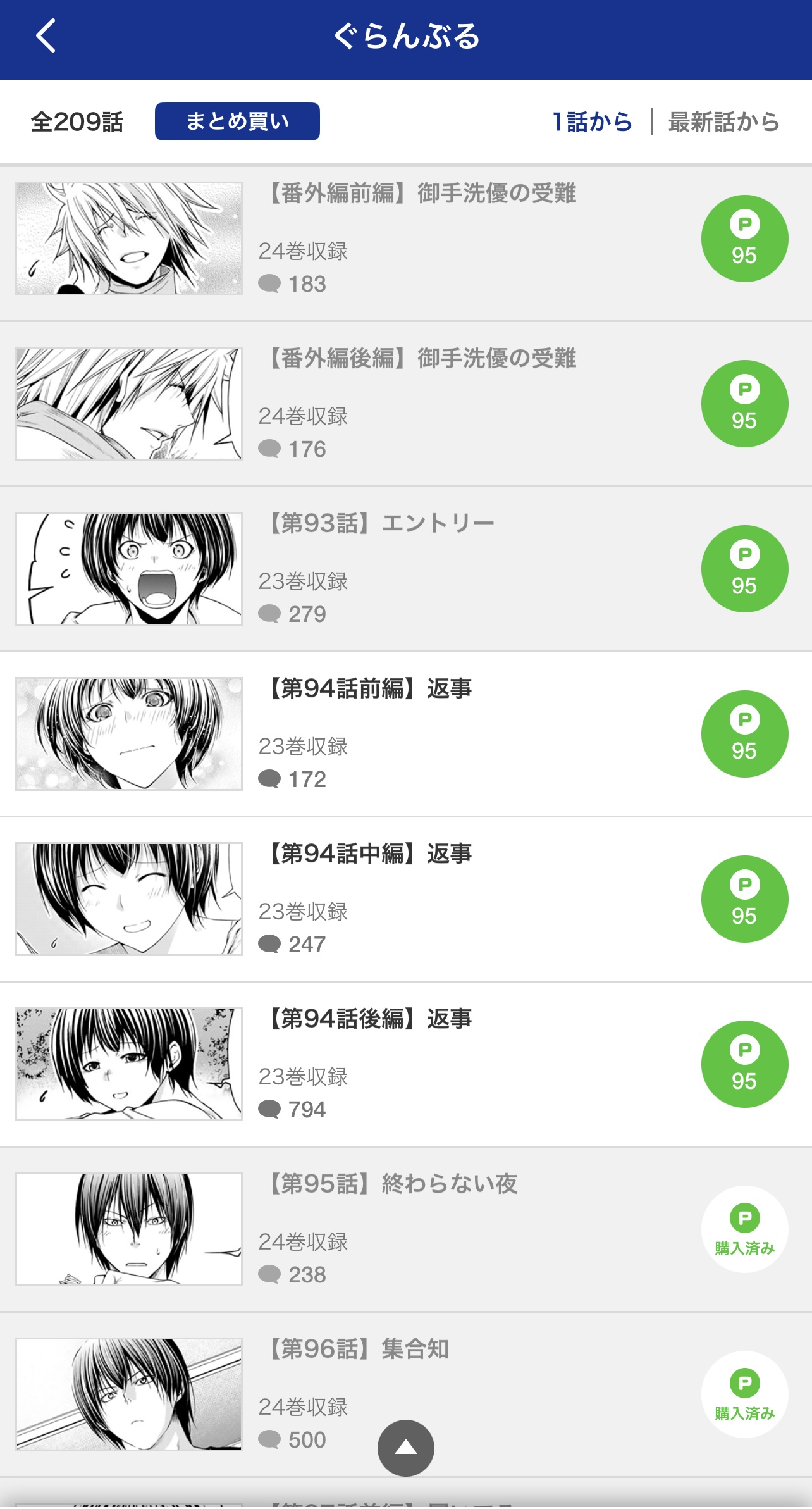Viewport: 812px width, 1509px height.
Task: Open 【番外編前編】御手洗優の受難 episode
Action: pos(422,194)
